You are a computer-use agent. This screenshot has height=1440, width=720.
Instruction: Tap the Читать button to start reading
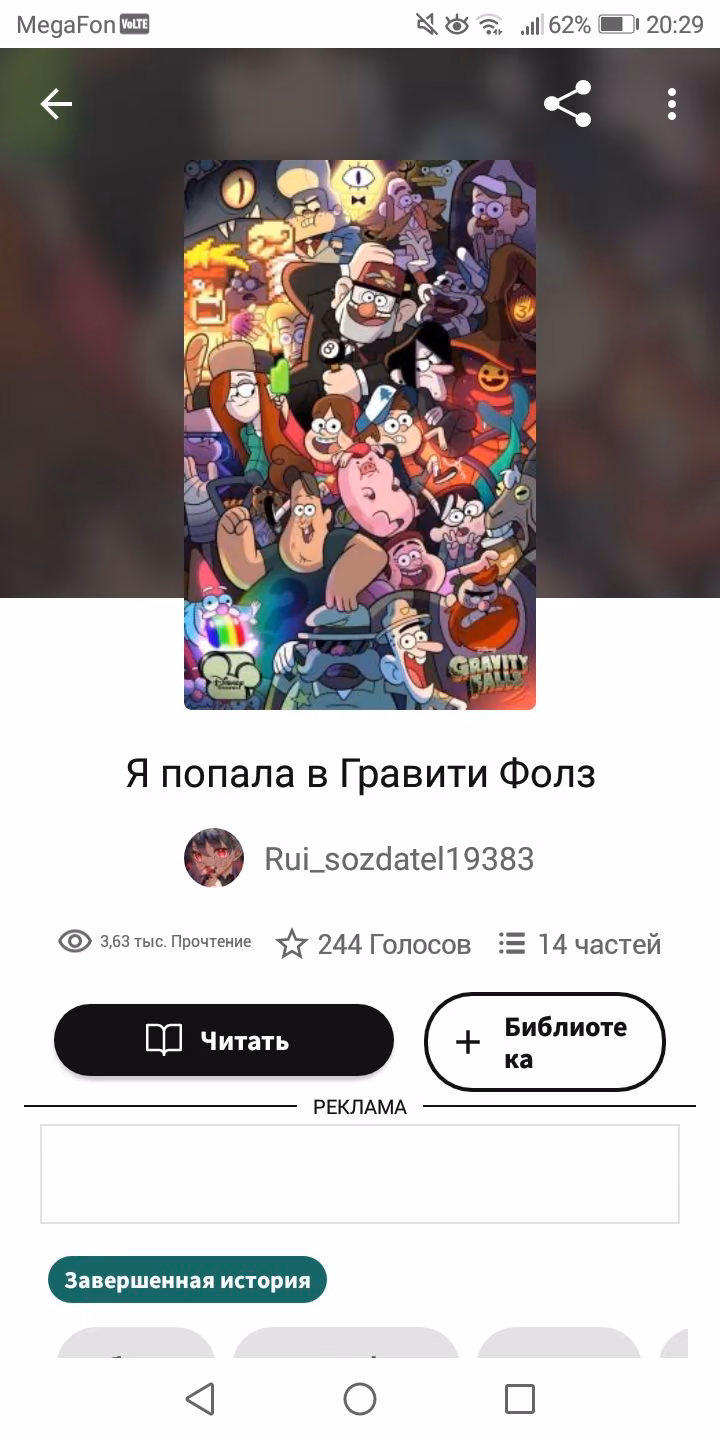(224, 1040)
